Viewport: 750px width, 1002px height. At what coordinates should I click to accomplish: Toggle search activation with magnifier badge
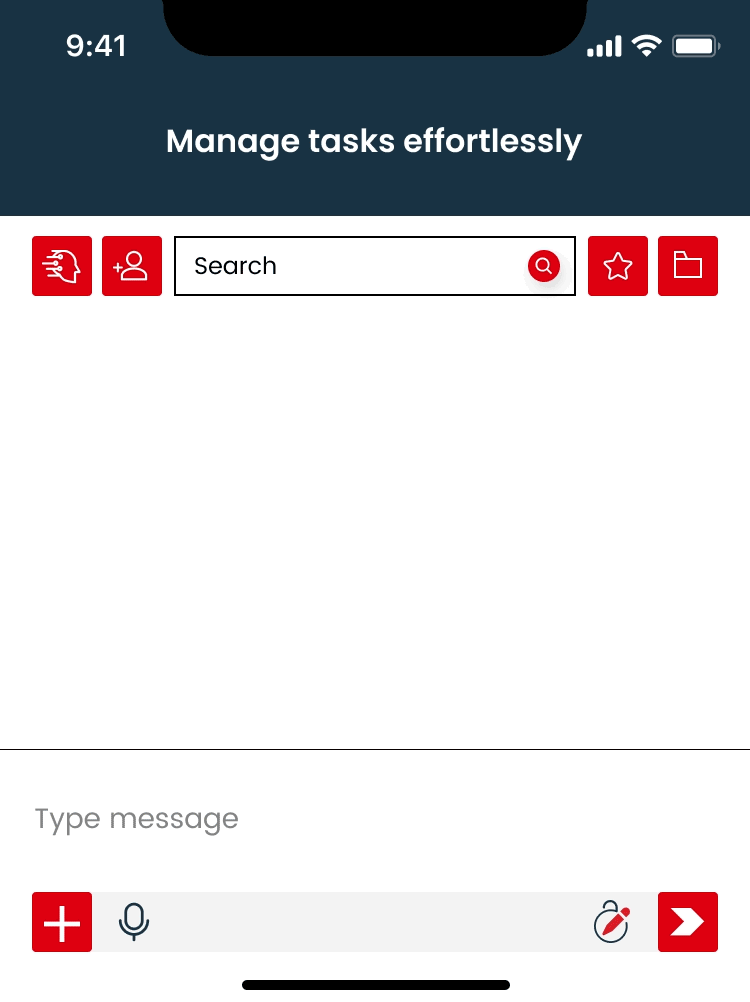coord(544,266)
